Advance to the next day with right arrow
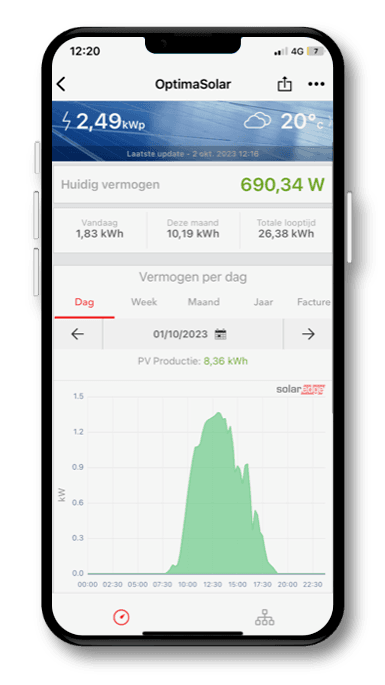Image resolution: width=385 pixels, height=685 pixels. pyautogui.click(x=308, y=334)
